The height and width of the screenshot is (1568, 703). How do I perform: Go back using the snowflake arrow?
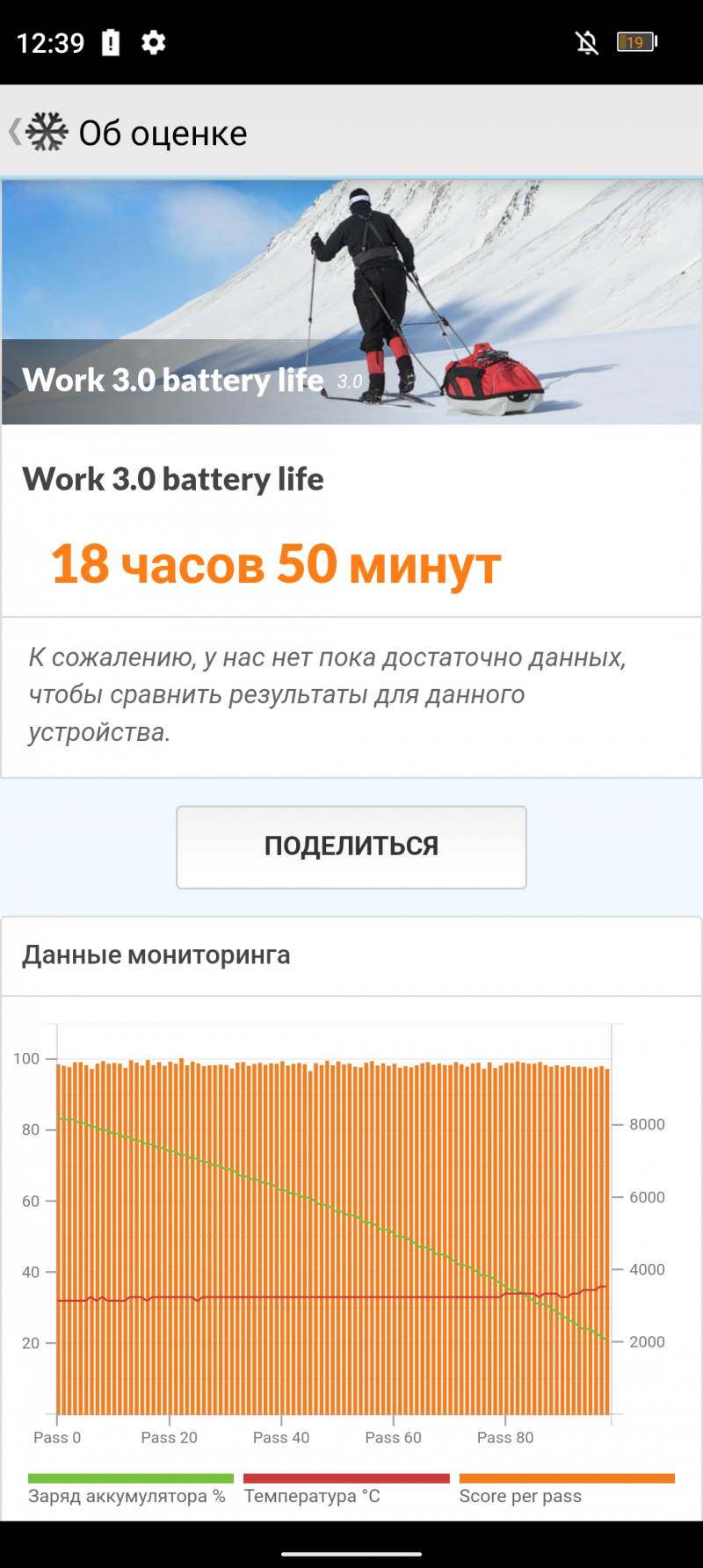click(x=39, y=132)
